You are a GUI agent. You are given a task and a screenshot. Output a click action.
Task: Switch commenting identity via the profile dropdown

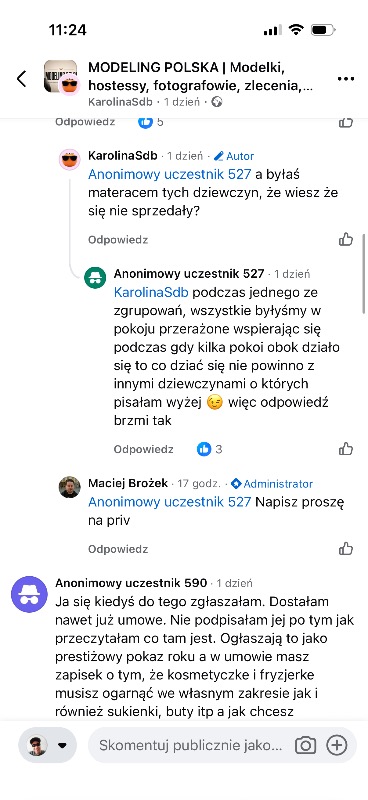[x=47, y=745]
